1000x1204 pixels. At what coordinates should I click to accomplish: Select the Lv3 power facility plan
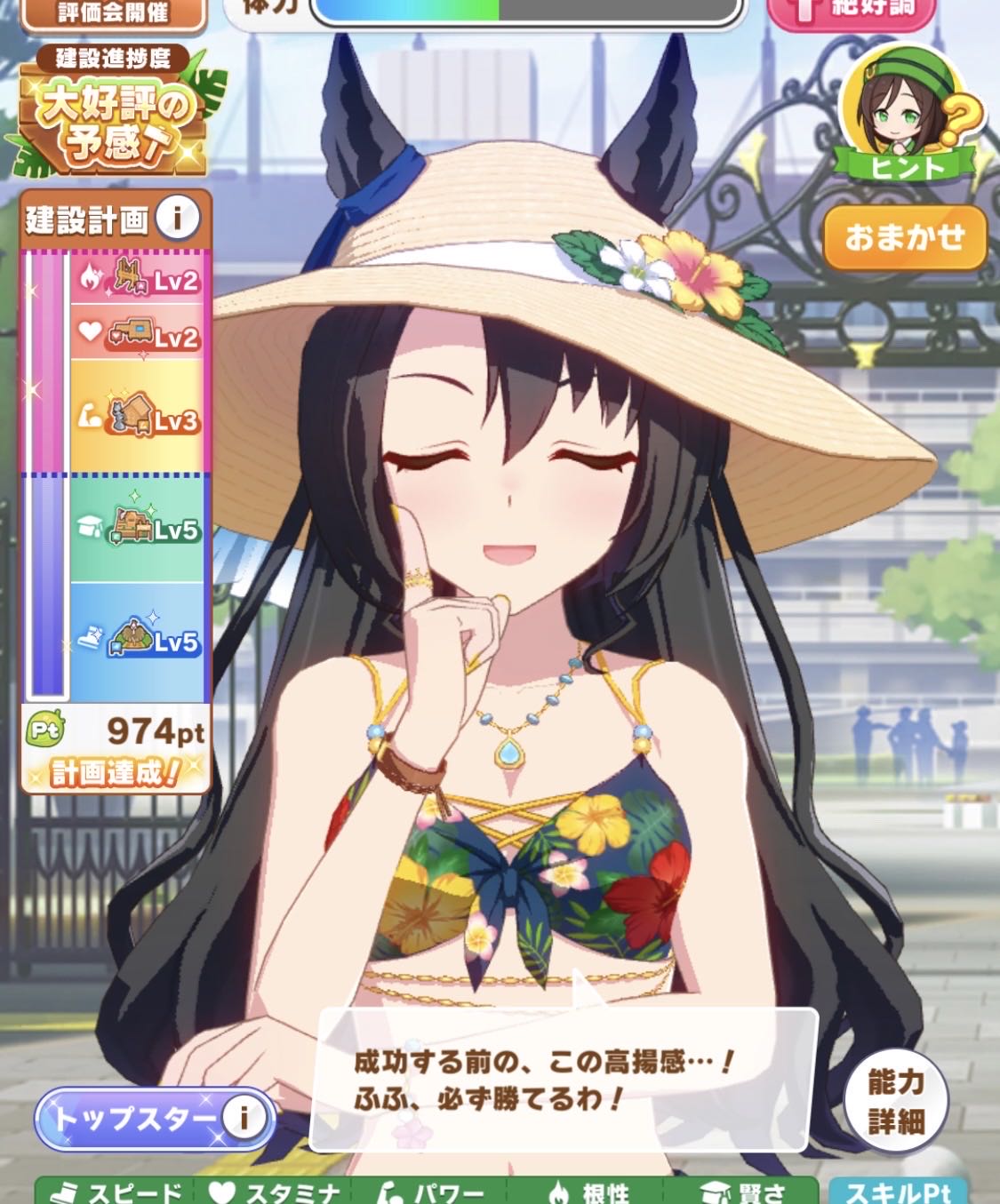click(x=137, y=416)
